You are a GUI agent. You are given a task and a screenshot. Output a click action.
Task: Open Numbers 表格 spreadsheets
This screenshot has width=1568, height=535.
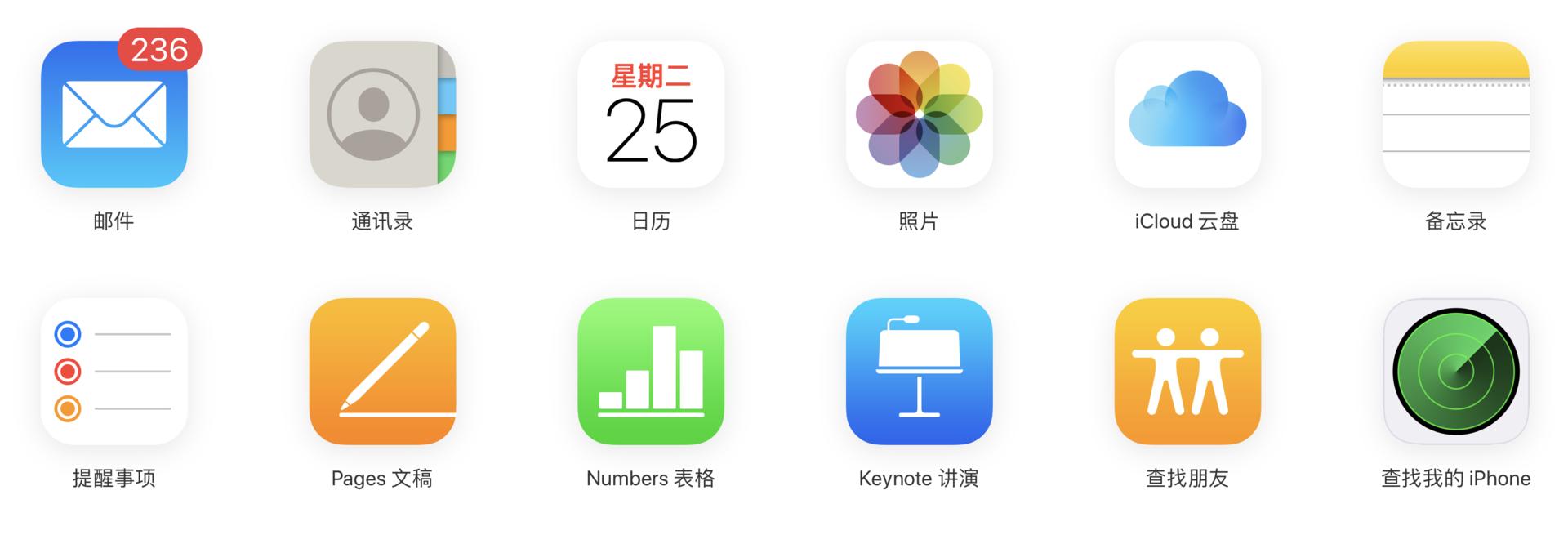pyautogui.click(x=651, y=372)
